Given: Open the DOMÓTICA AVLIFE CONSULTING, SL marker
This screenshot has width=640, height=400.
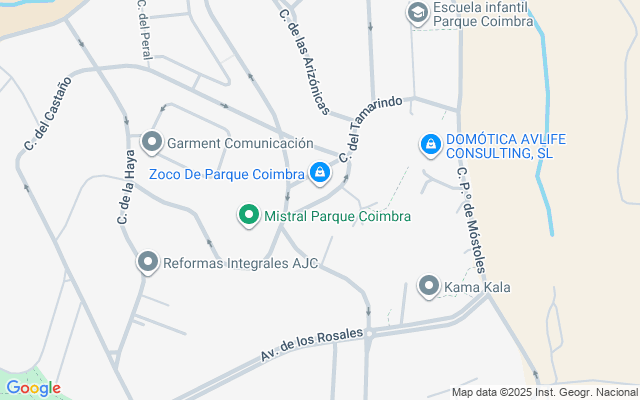Looking at the screenshot, I should tap(430, 146).
